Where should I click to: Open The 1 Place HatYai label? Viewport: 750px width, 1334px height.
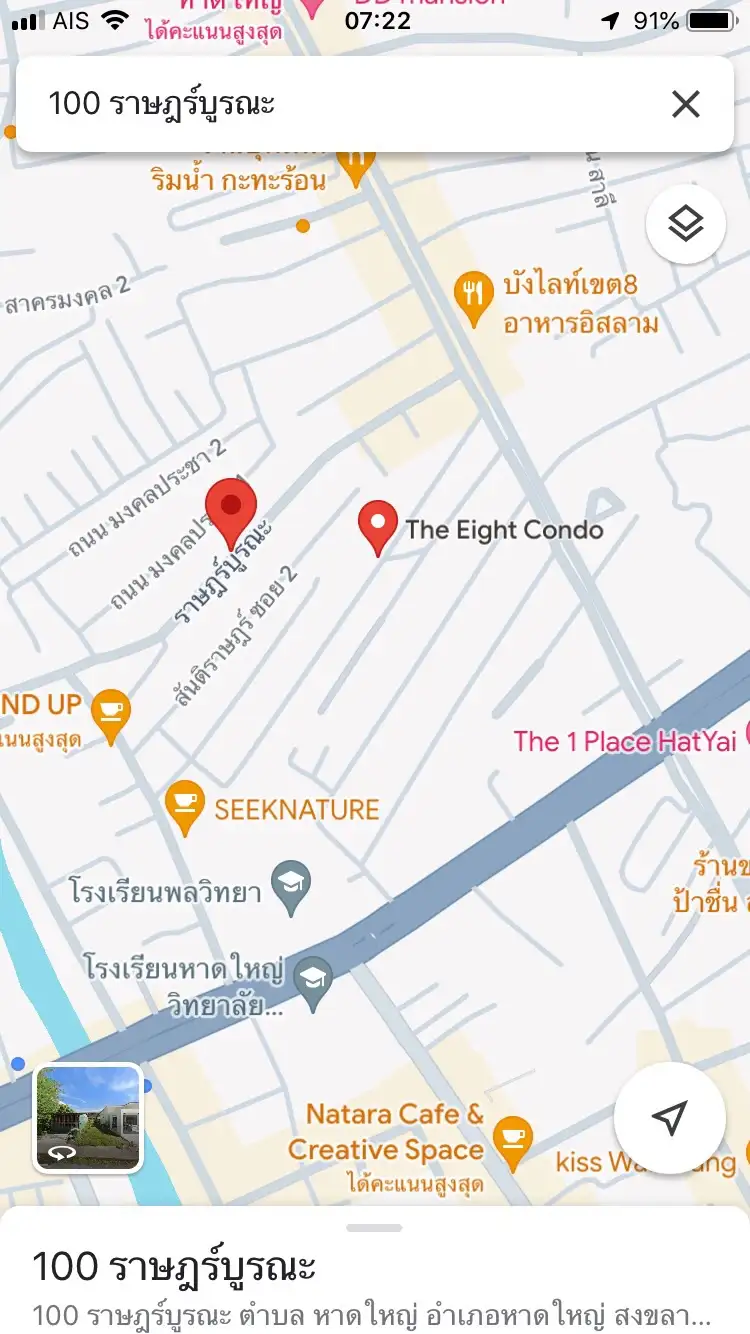click(625, 741)
